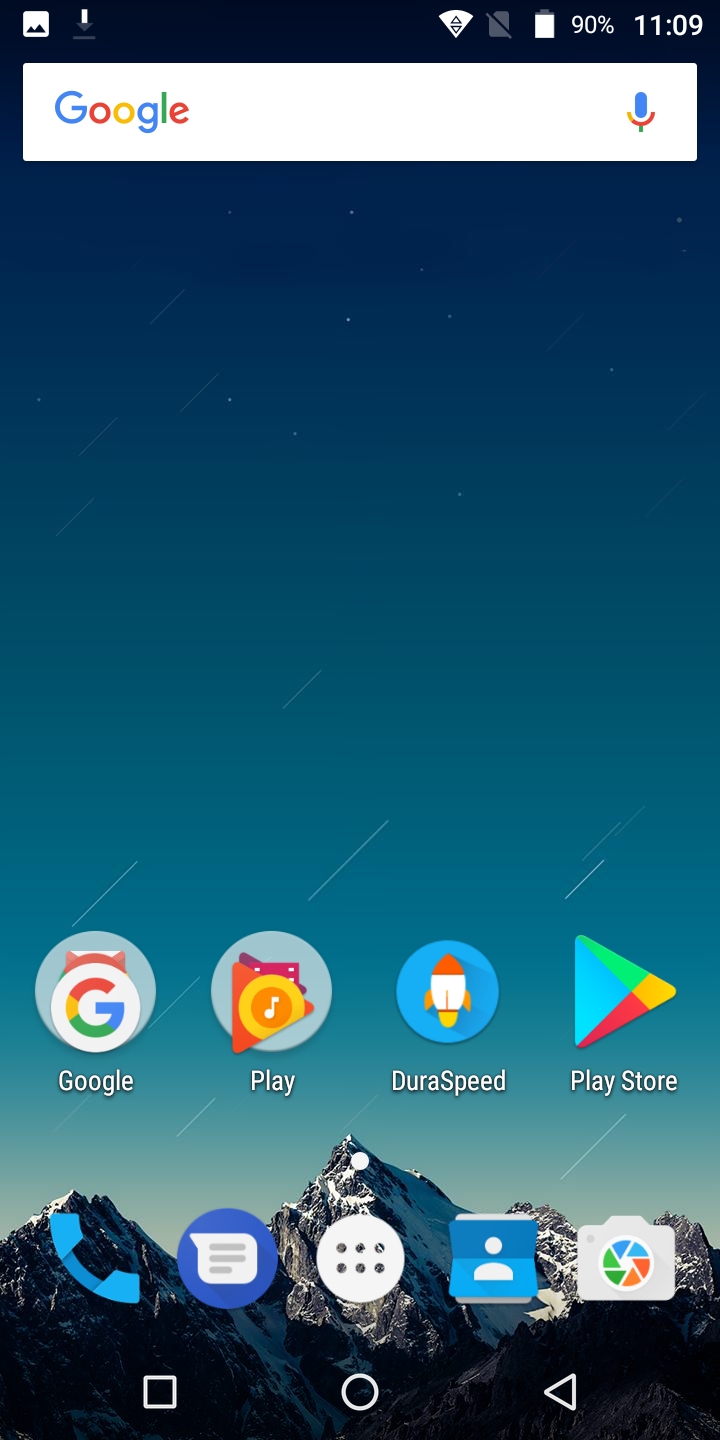This screenshot has height=1440, width=720.
Task: Tap the Google search bar
Action: coord(360,112)
